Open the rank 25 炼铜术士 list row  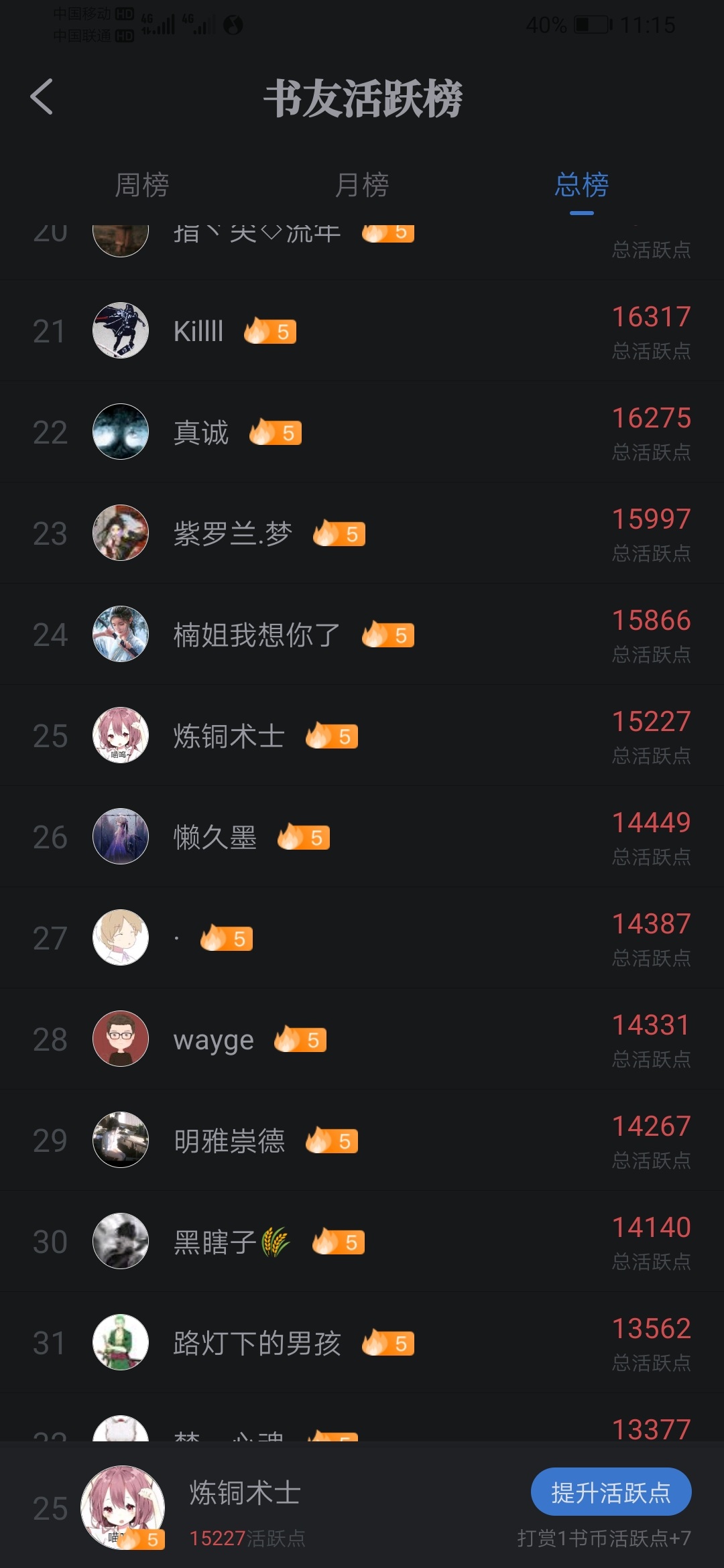(x=362, y=736)
